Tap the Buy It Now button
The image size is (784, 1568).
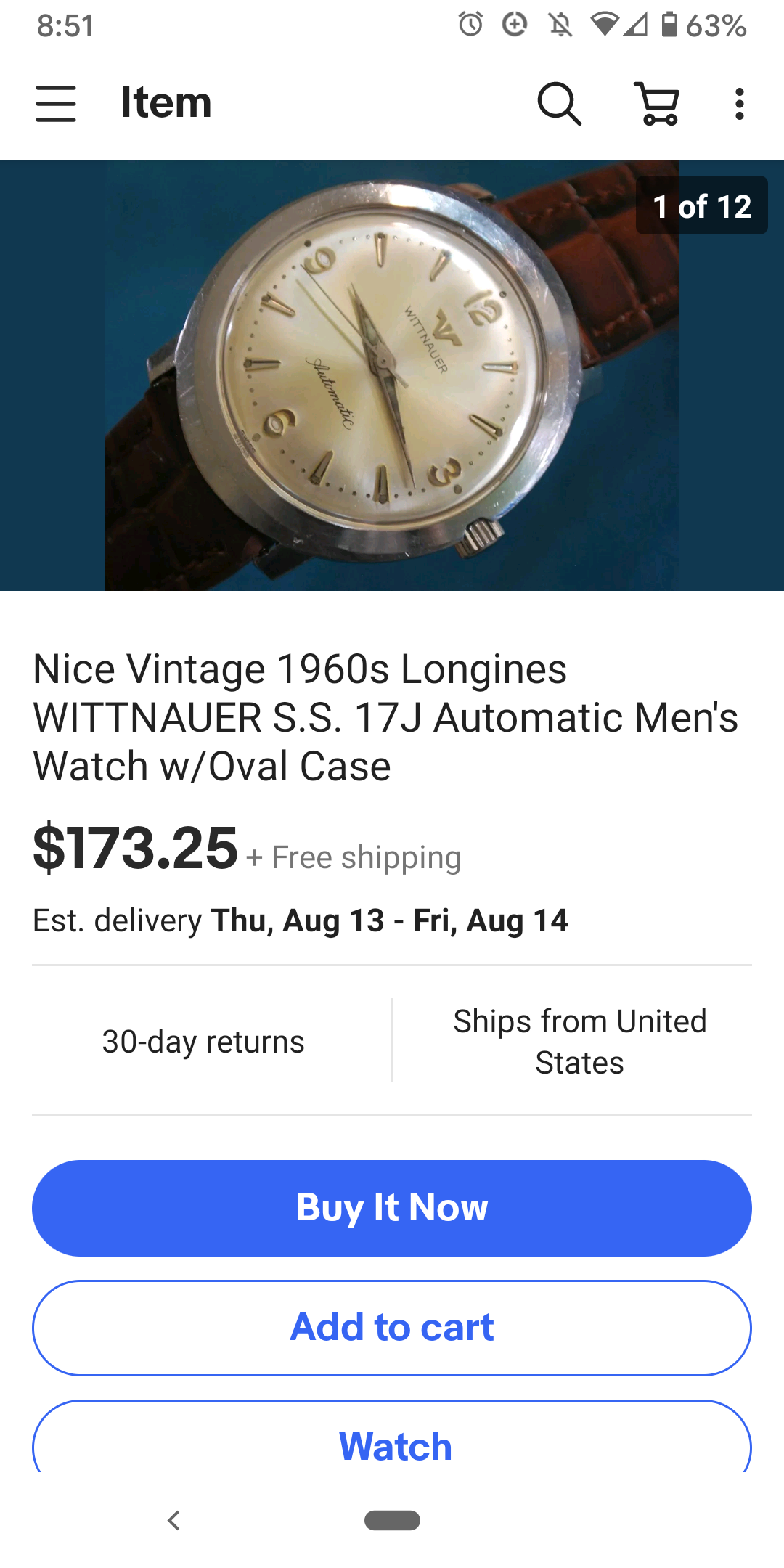[x=392, y=1208]
